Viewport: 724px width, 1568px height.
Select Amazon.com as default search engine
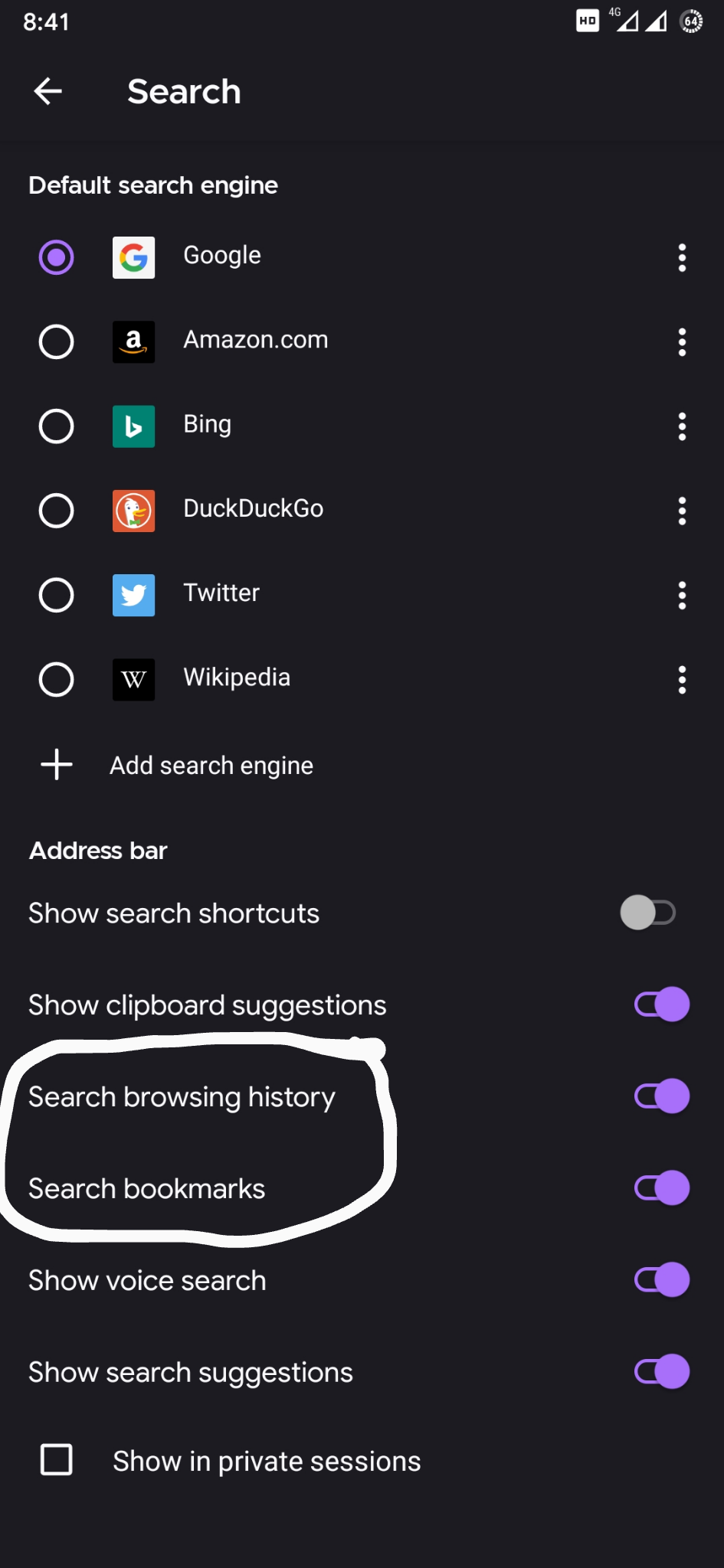57,341
